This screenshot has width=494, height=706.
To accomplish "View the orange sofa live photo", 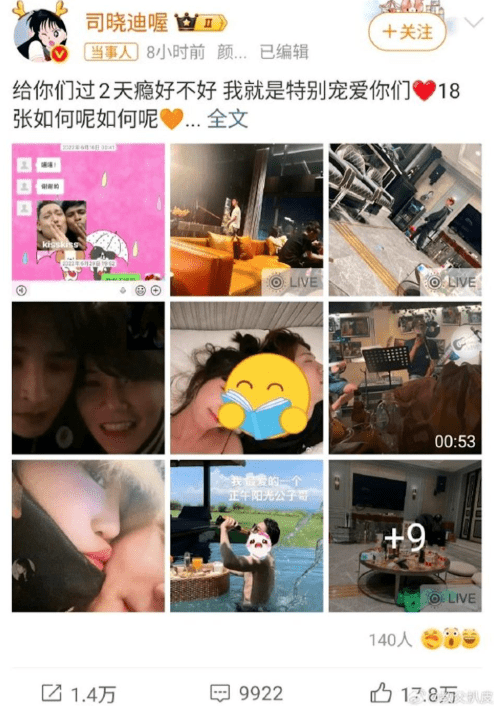I will (247, 220).
